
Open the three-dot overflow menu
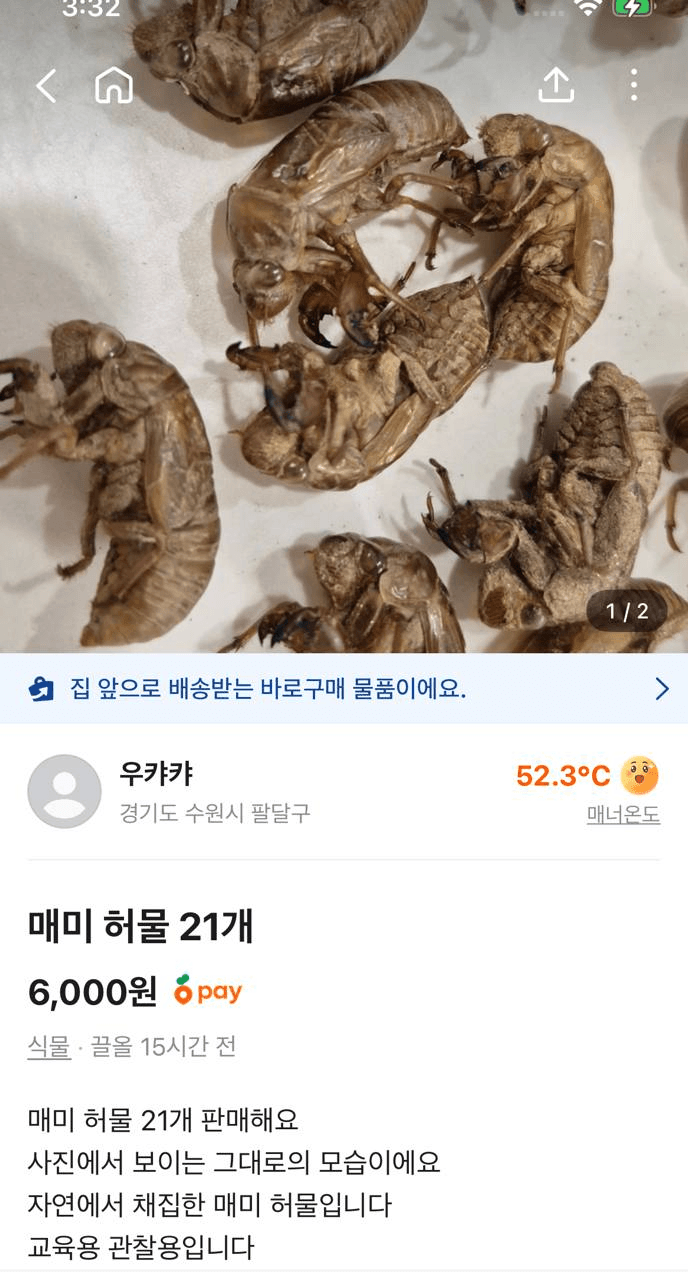634,85
